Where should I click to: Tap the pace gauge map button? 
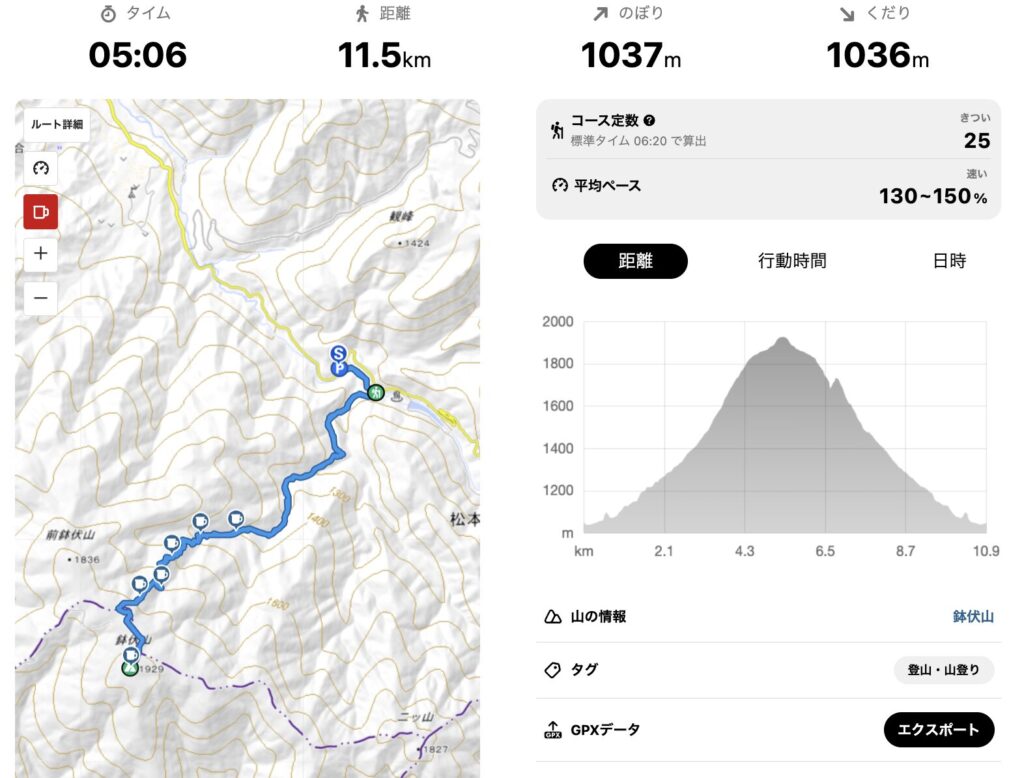tap(41, 168)
